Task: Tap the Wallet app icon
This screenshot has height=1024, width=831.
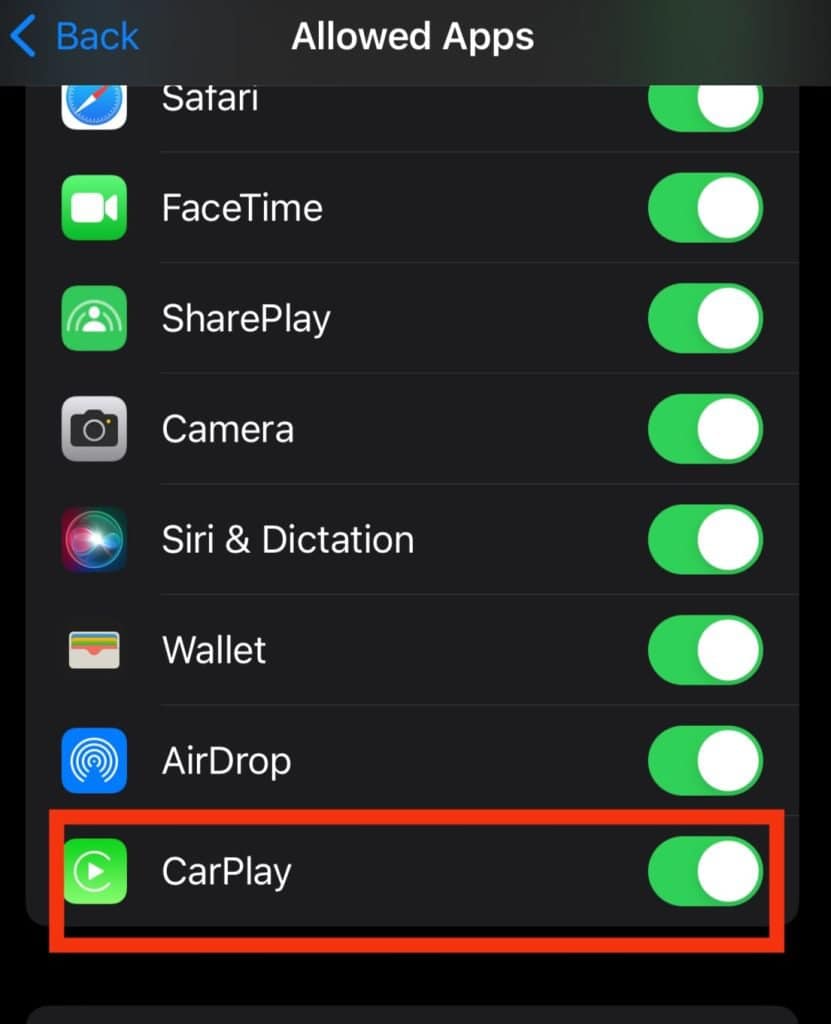Action: pos(95,650)
